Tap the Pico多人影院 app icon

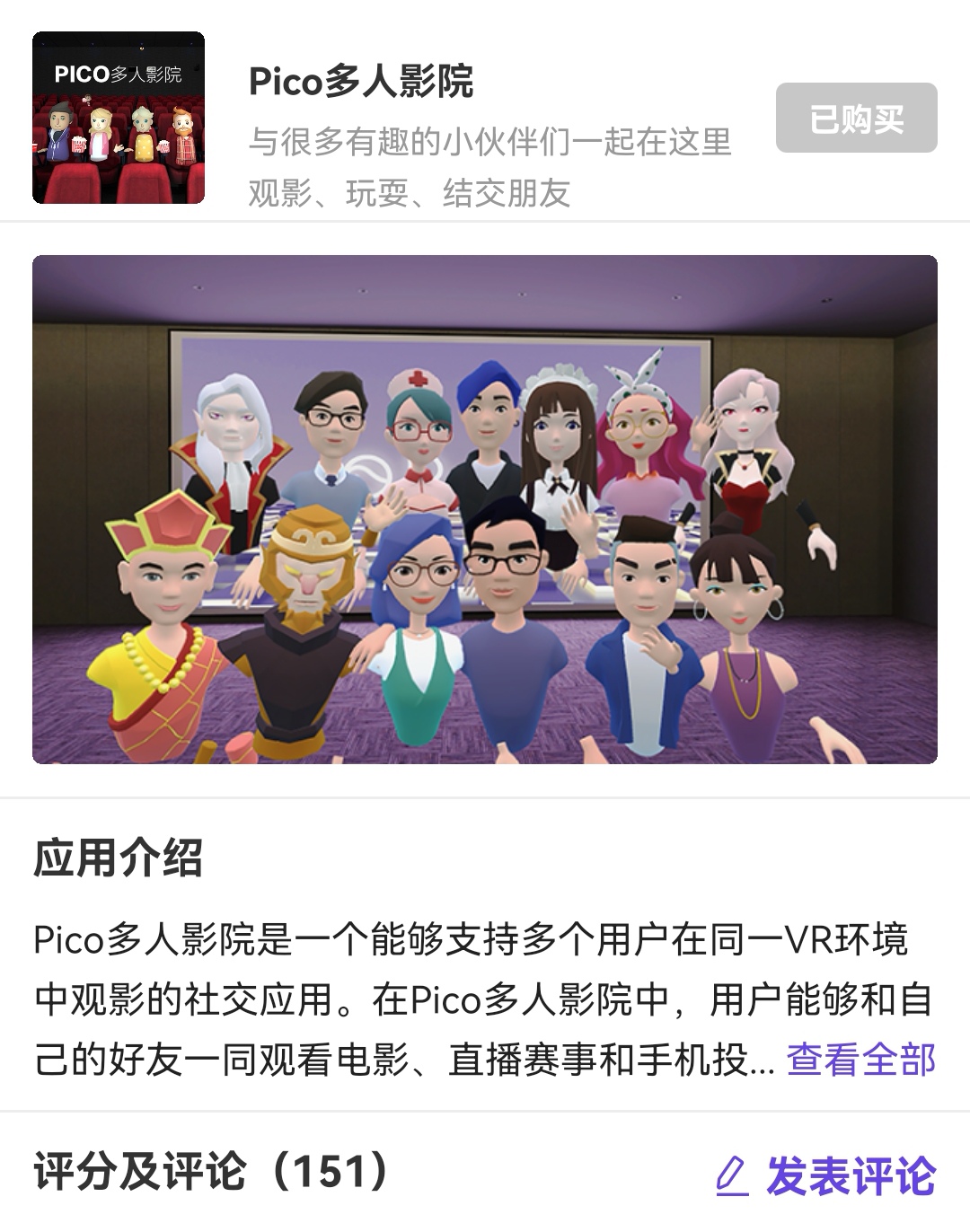119,118
